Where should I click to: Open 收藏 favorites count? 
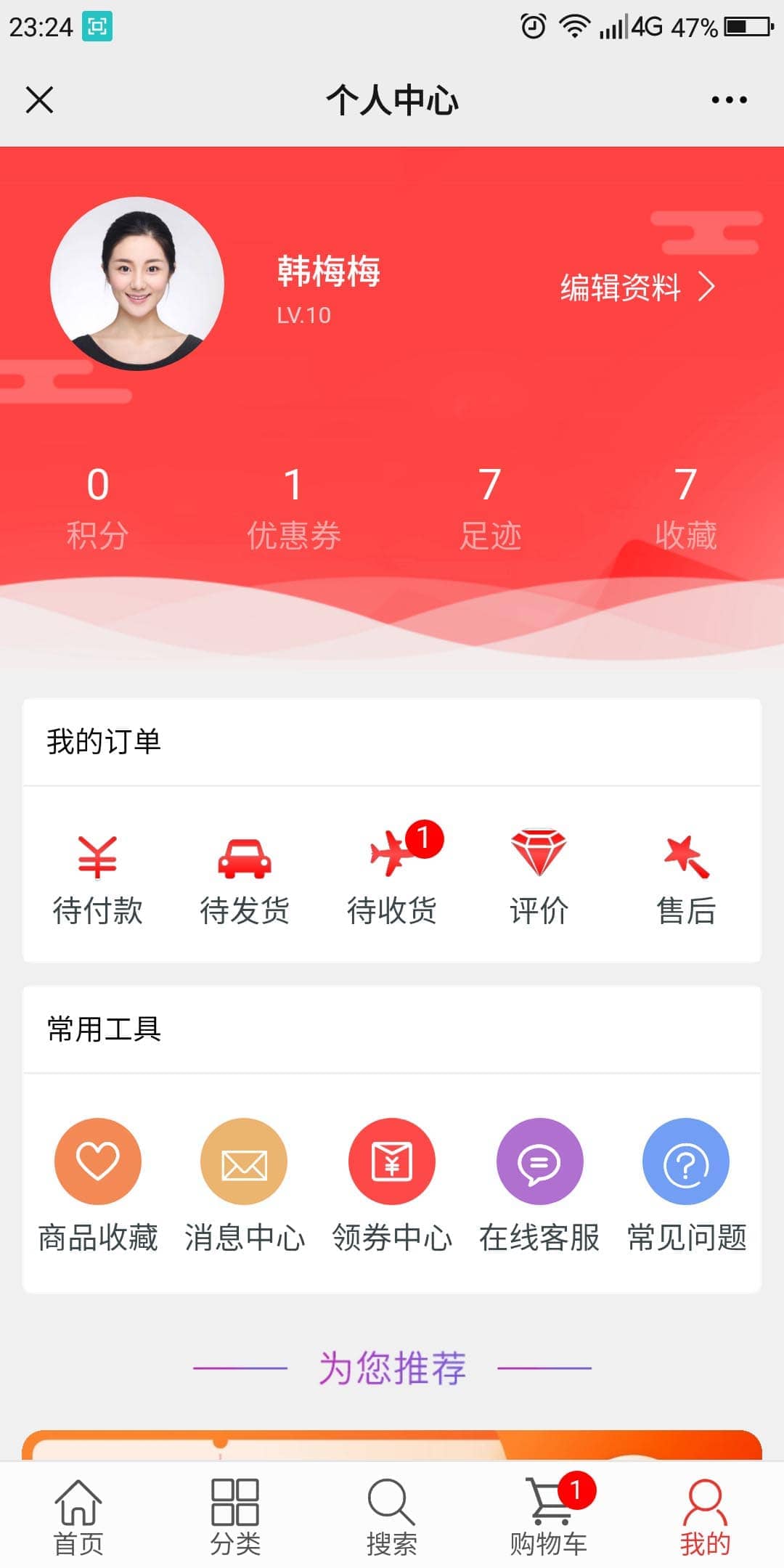pyautogui.click(x=685, y=508)
